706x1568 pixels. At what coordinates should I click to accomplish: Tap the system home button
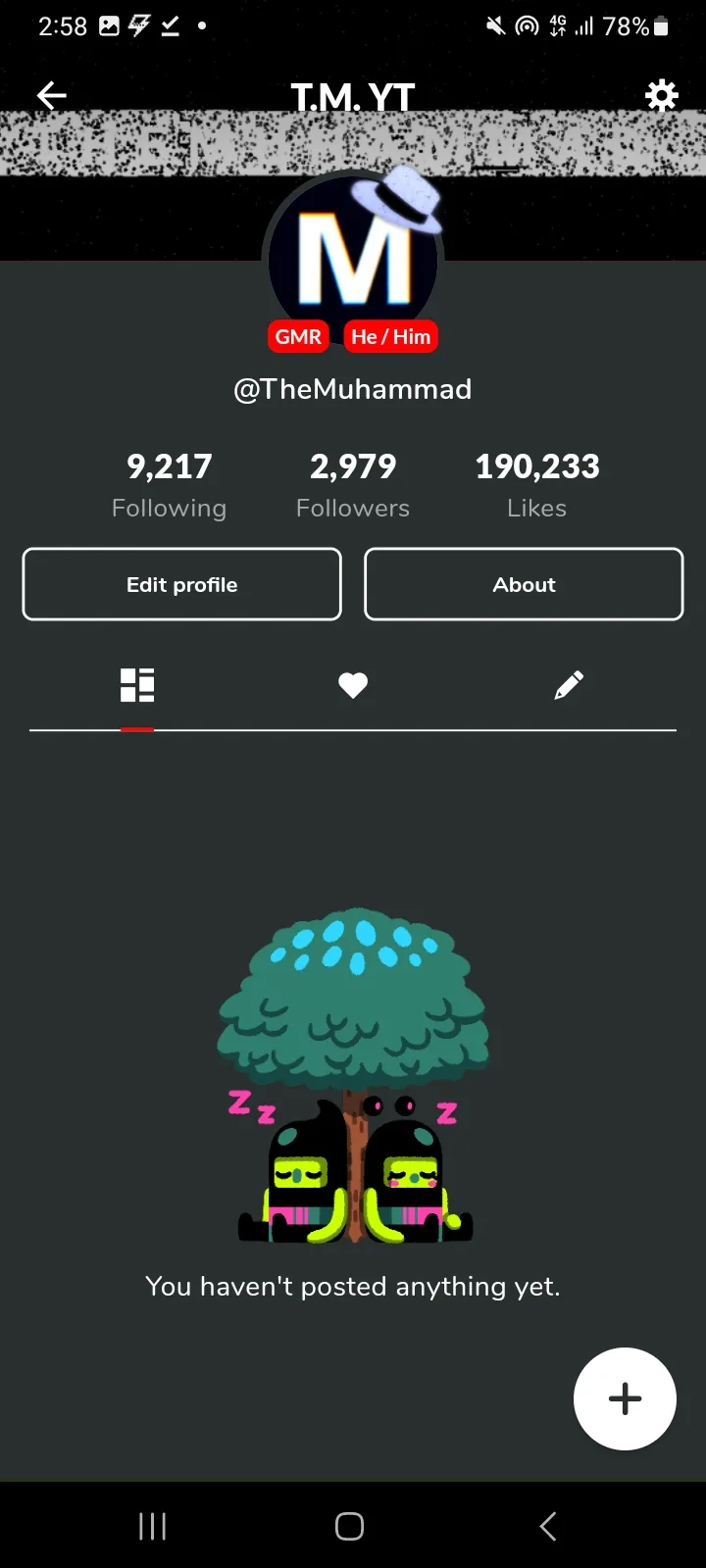[350, 1526]
